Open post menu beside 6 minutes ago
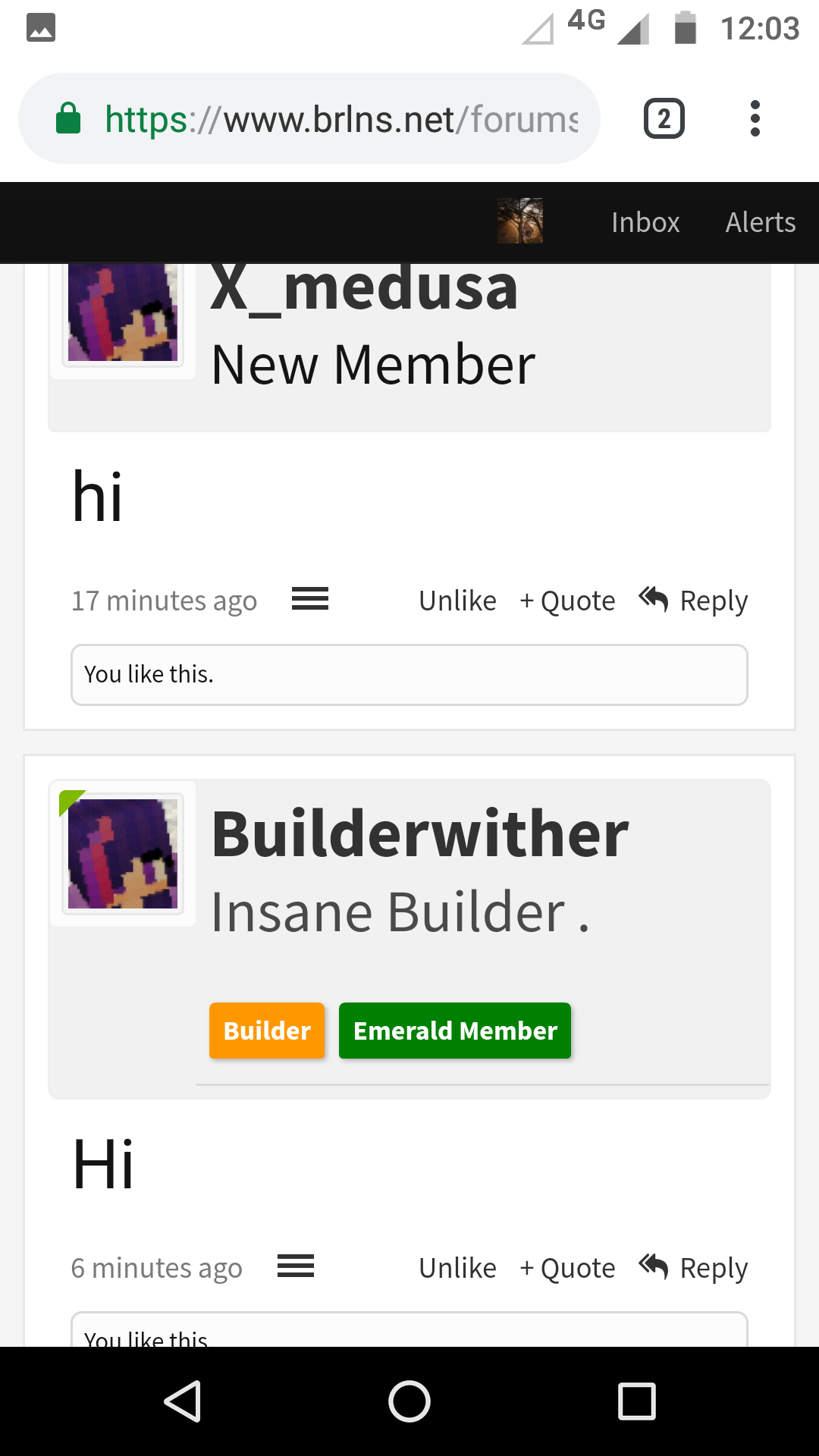This screenshot has width=819, height=1456. (x=296, y=1266)
